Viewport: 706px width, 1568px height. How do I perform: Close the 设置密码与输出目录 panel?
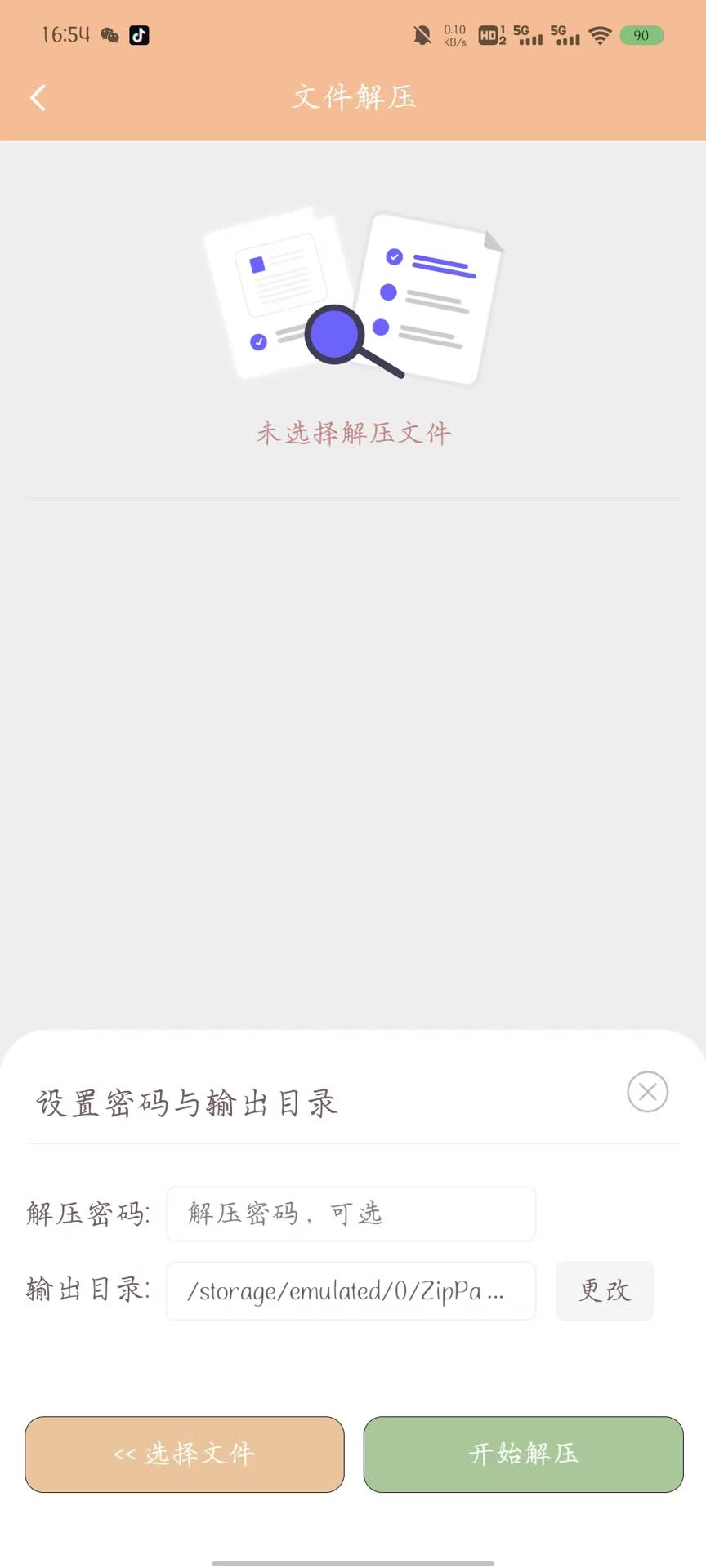(647, 1092)
